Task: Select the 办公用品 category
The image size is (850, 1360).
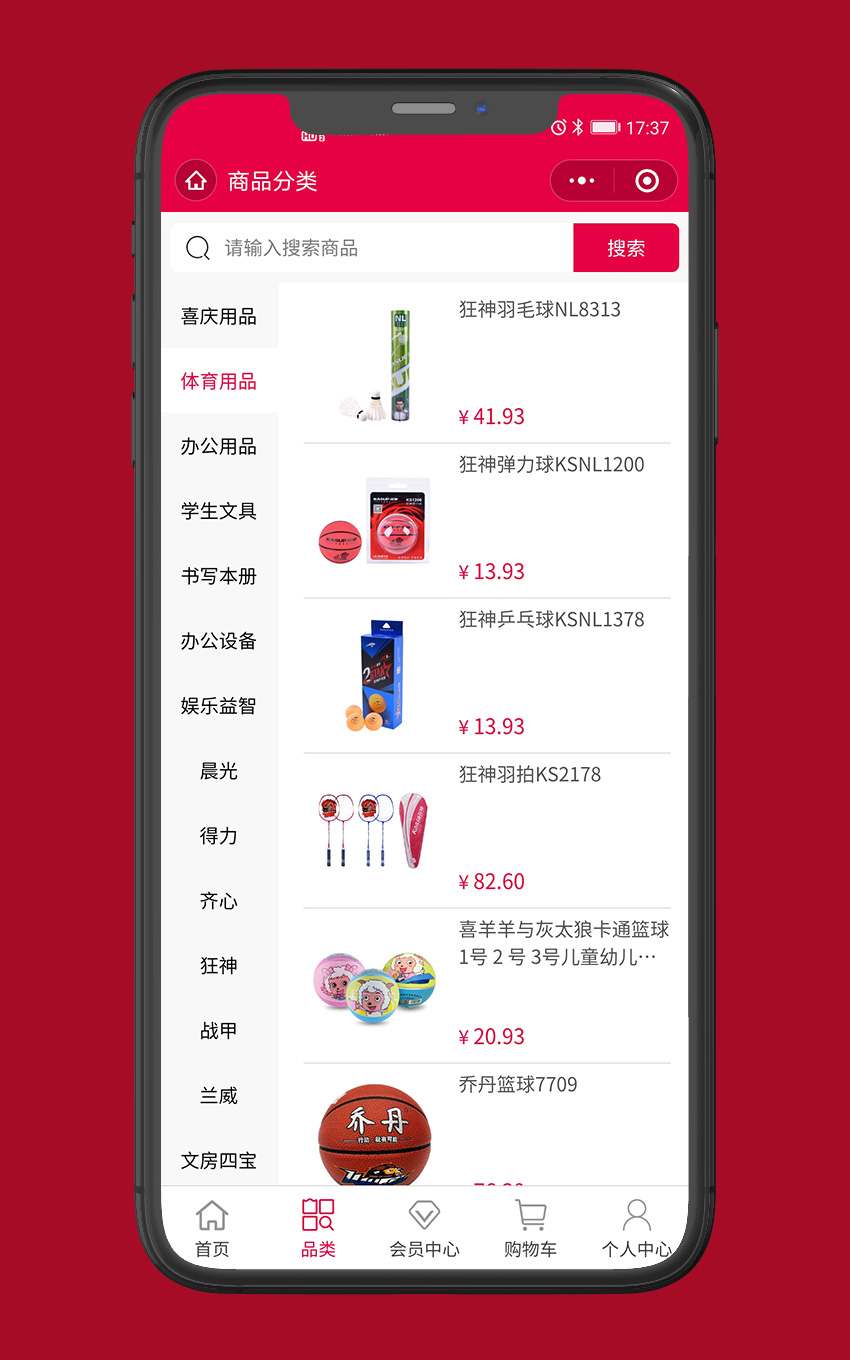Action: [219, 447]
